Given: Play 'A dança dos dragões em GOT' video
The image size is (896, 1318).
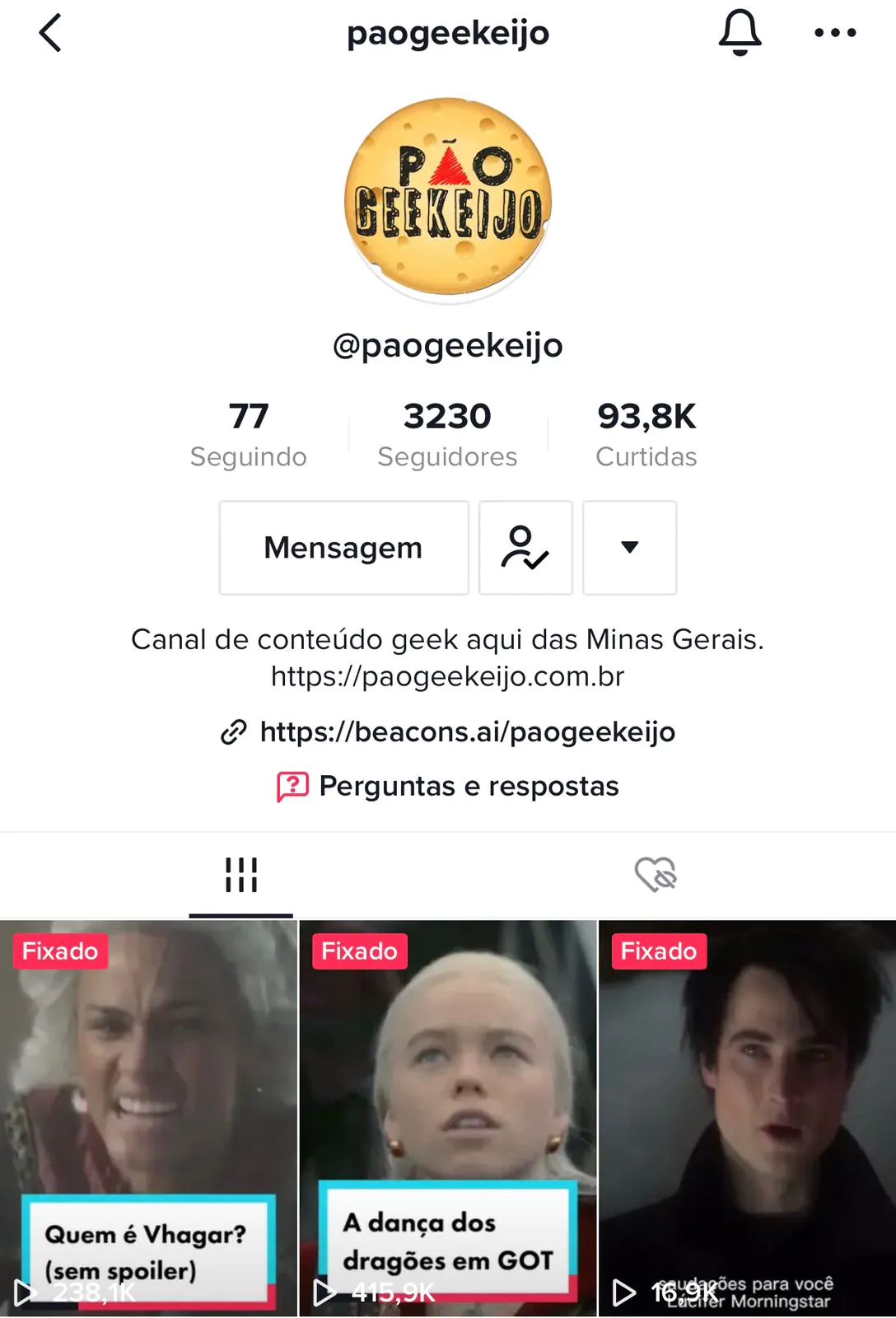Looking at the screenshot, I should [x=447, y=1118].
